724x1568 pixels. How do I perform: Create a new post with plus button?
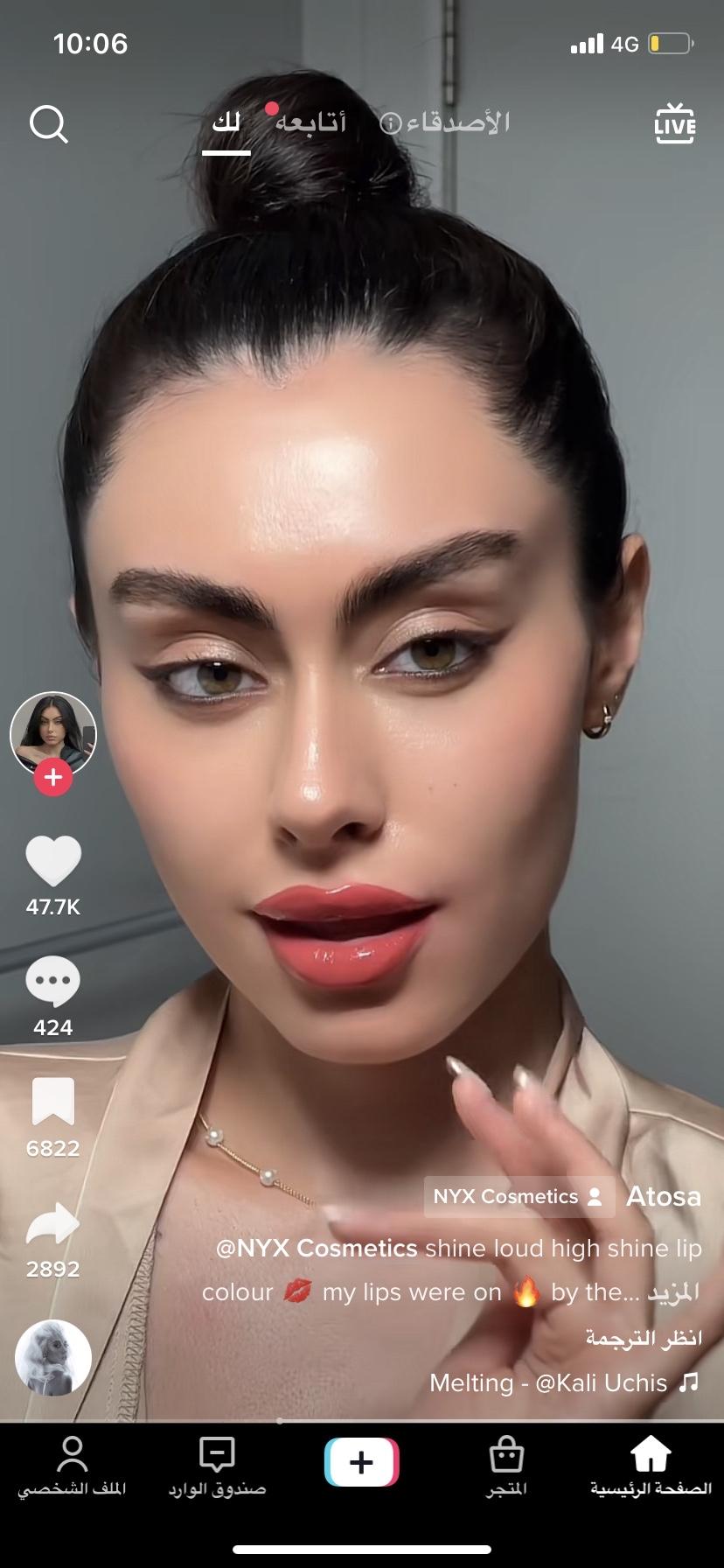[361, 1462]
